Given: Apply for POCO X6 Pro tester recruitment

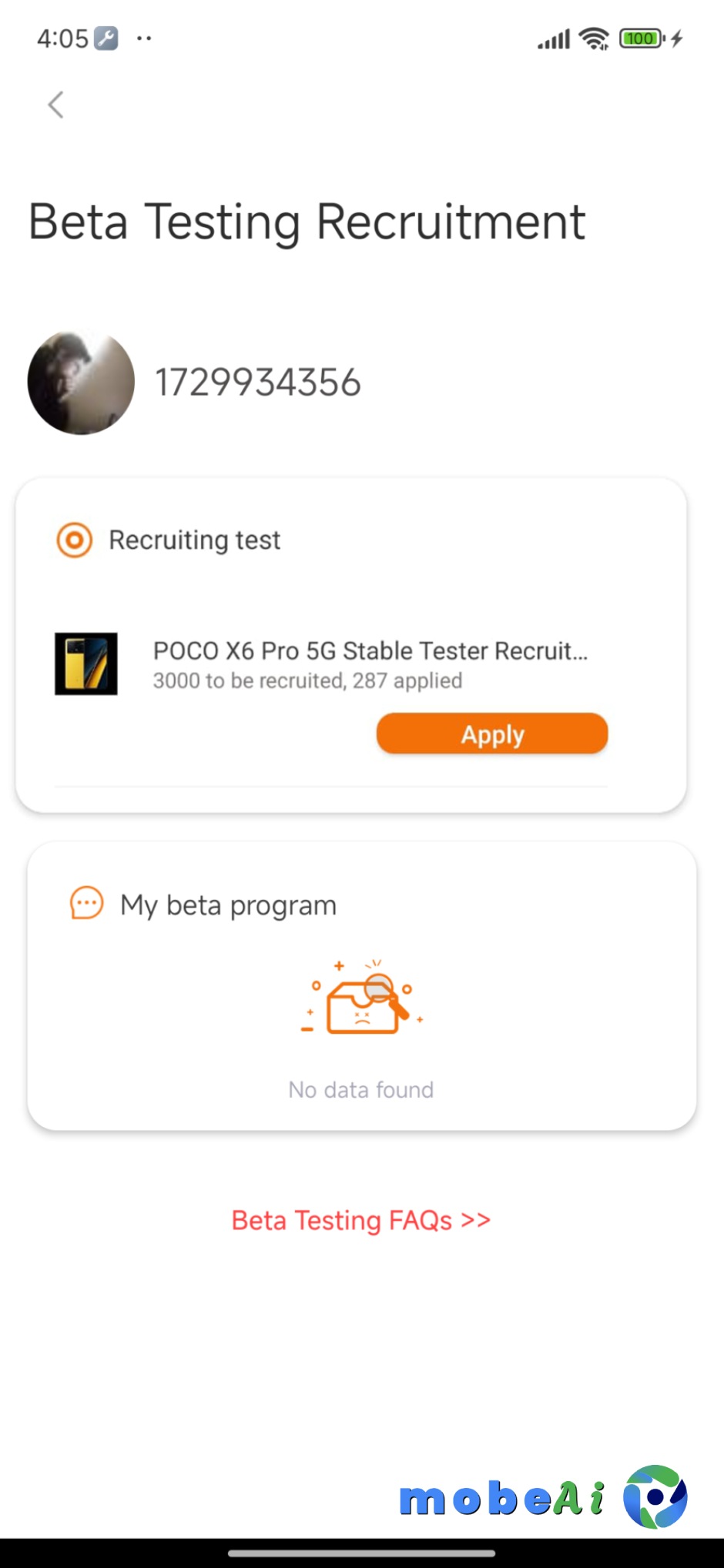Looking at the screenshot, I should 491,734.
